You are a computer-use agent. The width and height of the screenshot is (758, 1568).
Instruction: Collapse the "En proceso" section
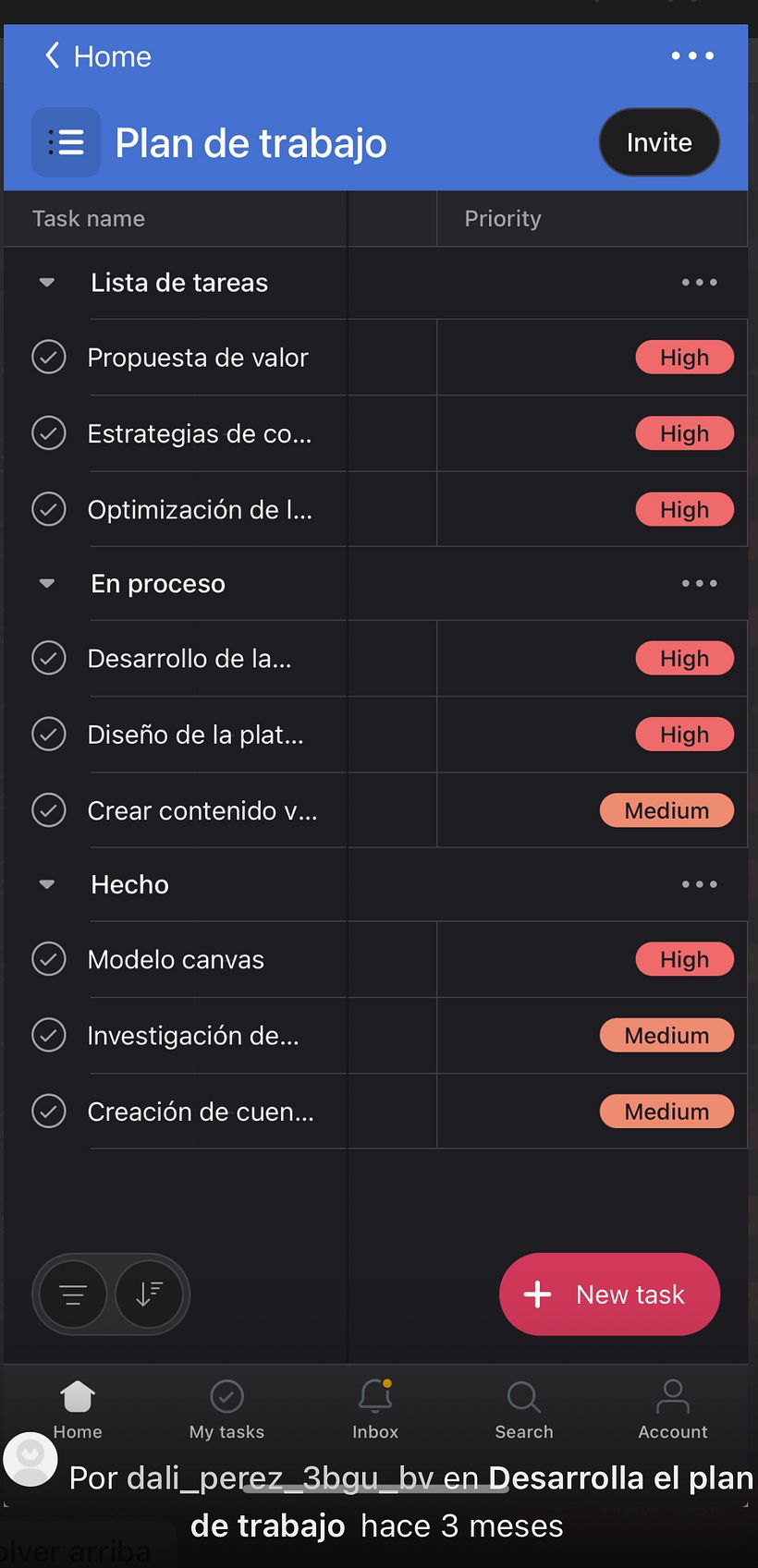point(47,583)
